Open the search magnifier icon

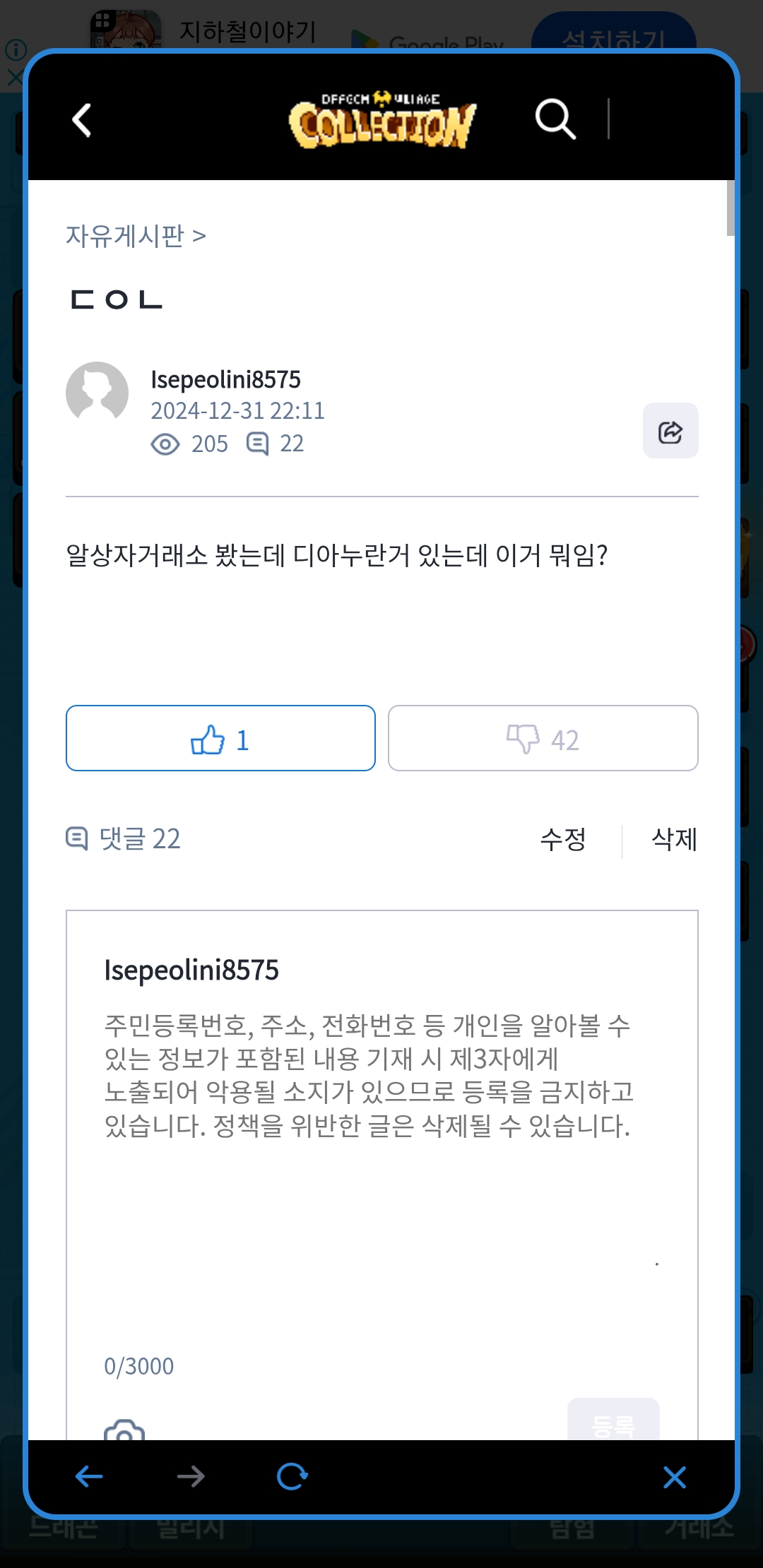555,119
